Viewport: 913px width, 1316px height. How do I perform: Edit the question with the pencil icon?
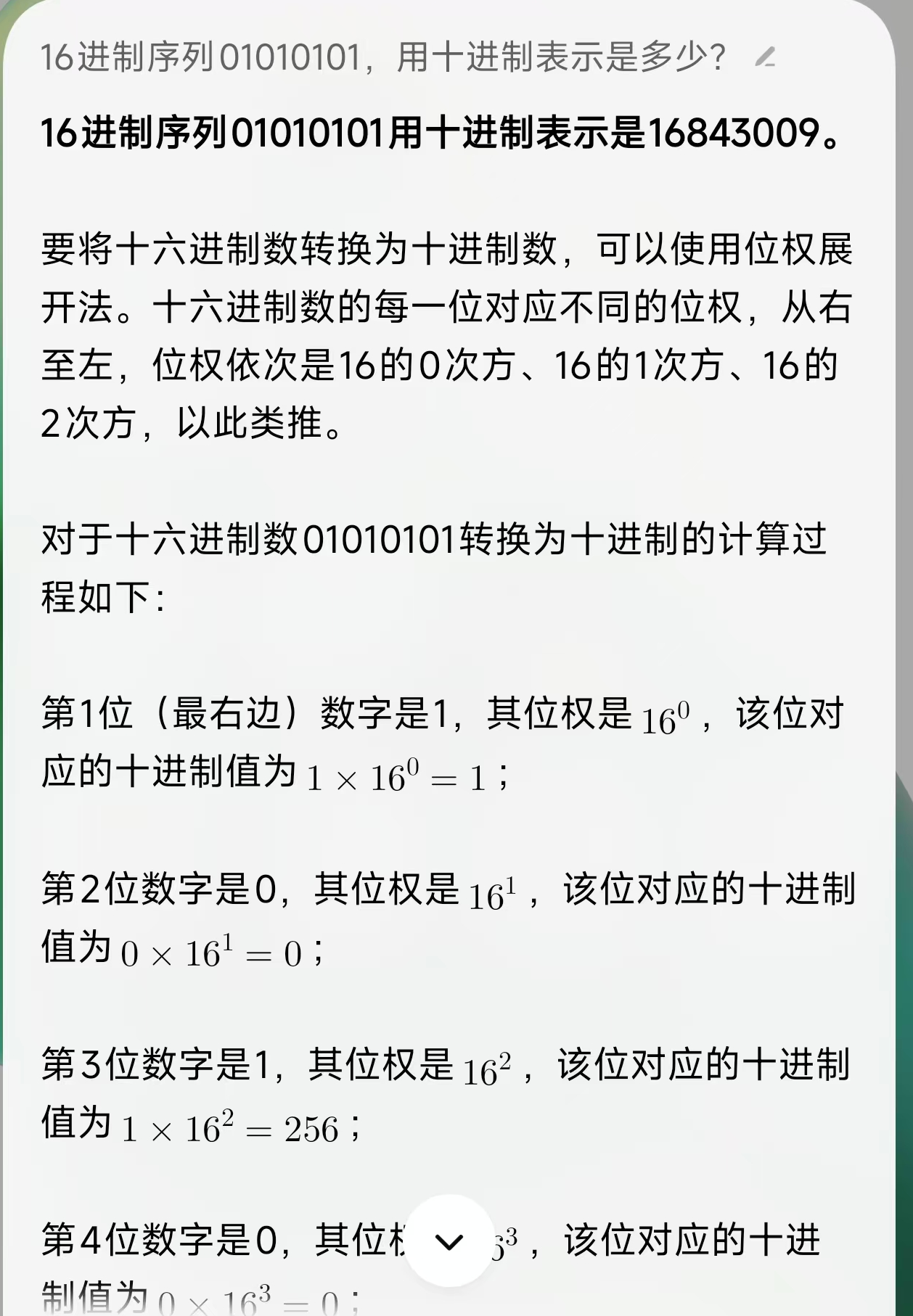click(765, 57)
